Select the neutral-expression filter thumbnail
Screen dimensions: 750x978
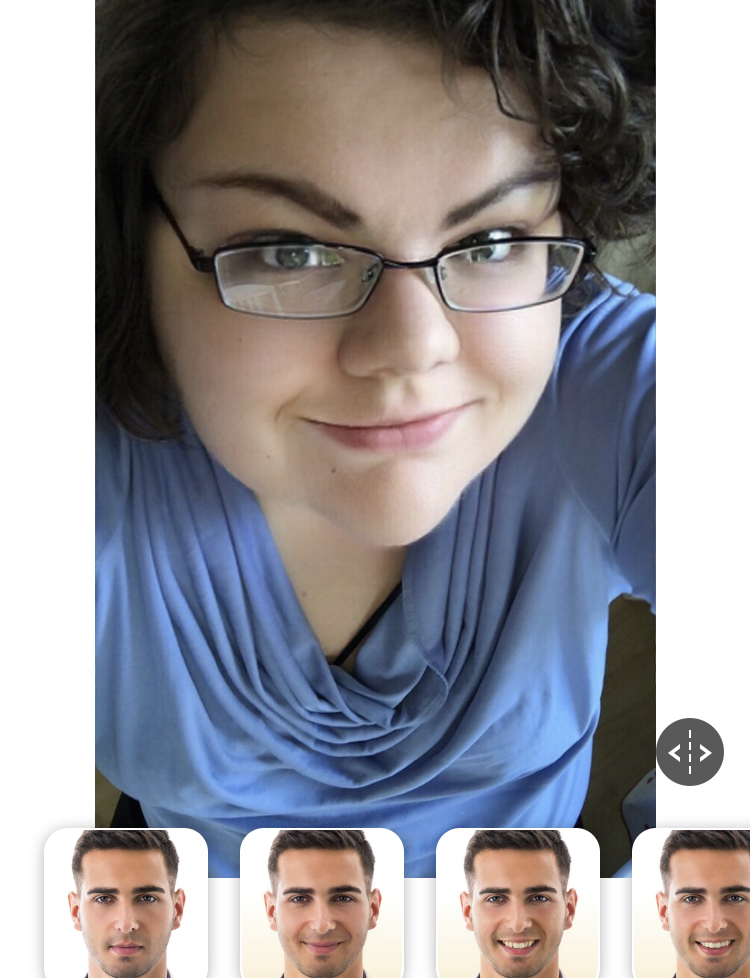pyautogui.click(x=126, y=903)
